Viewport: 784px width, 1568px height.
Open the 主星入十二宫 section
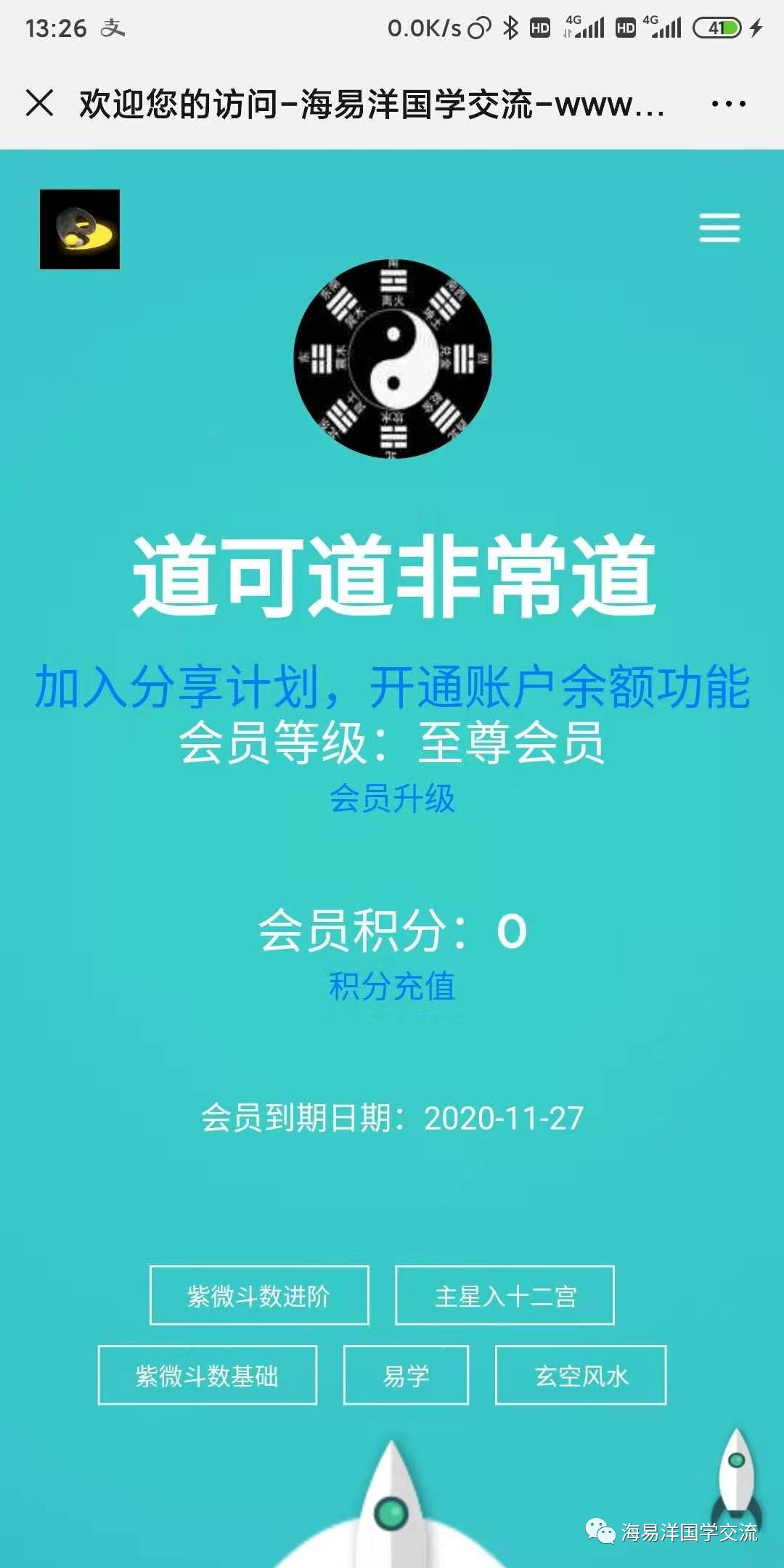click(505, 1296)
